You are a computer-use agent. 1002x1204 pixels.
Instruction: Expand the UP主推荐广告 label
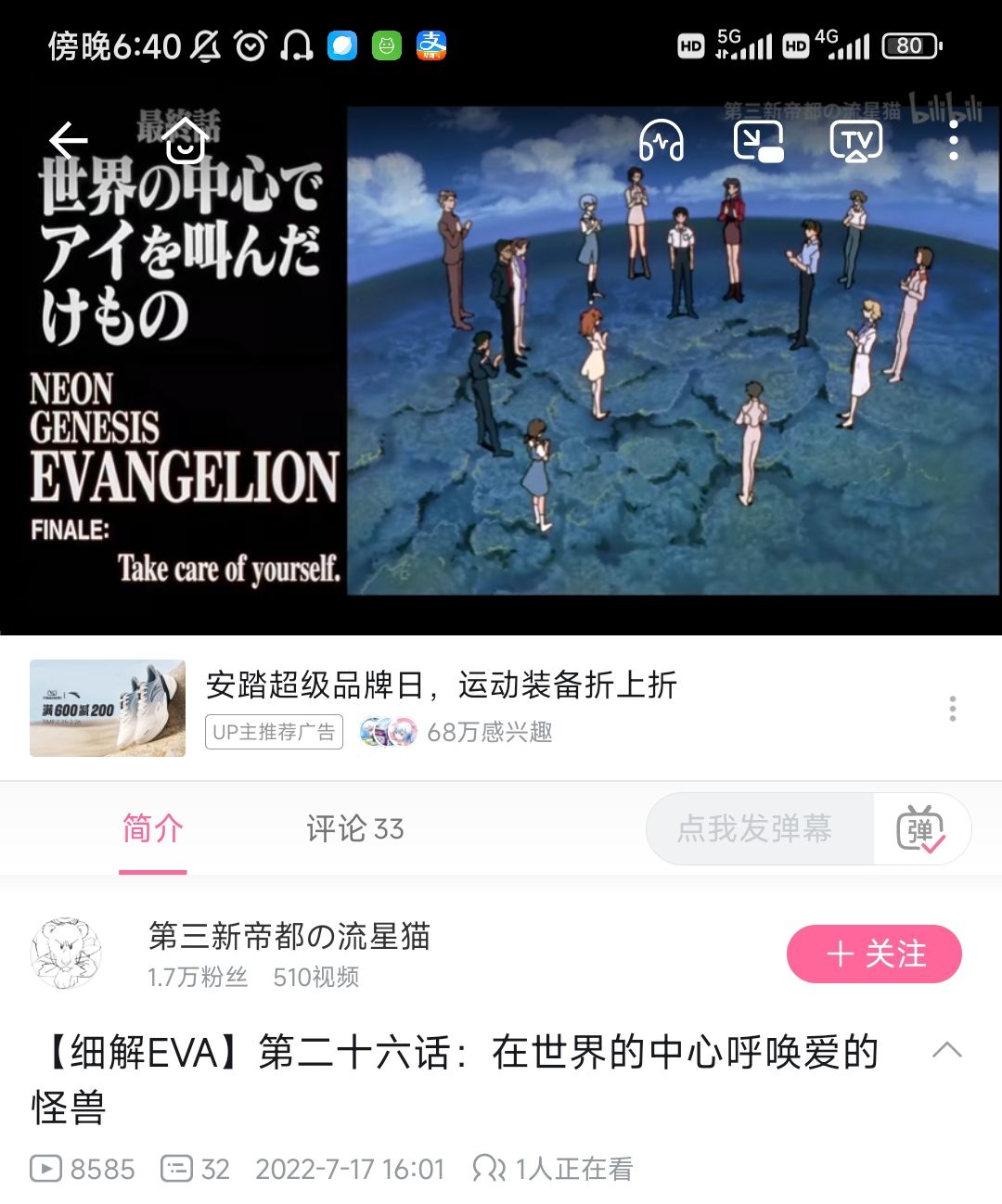(x=273, y=732)
